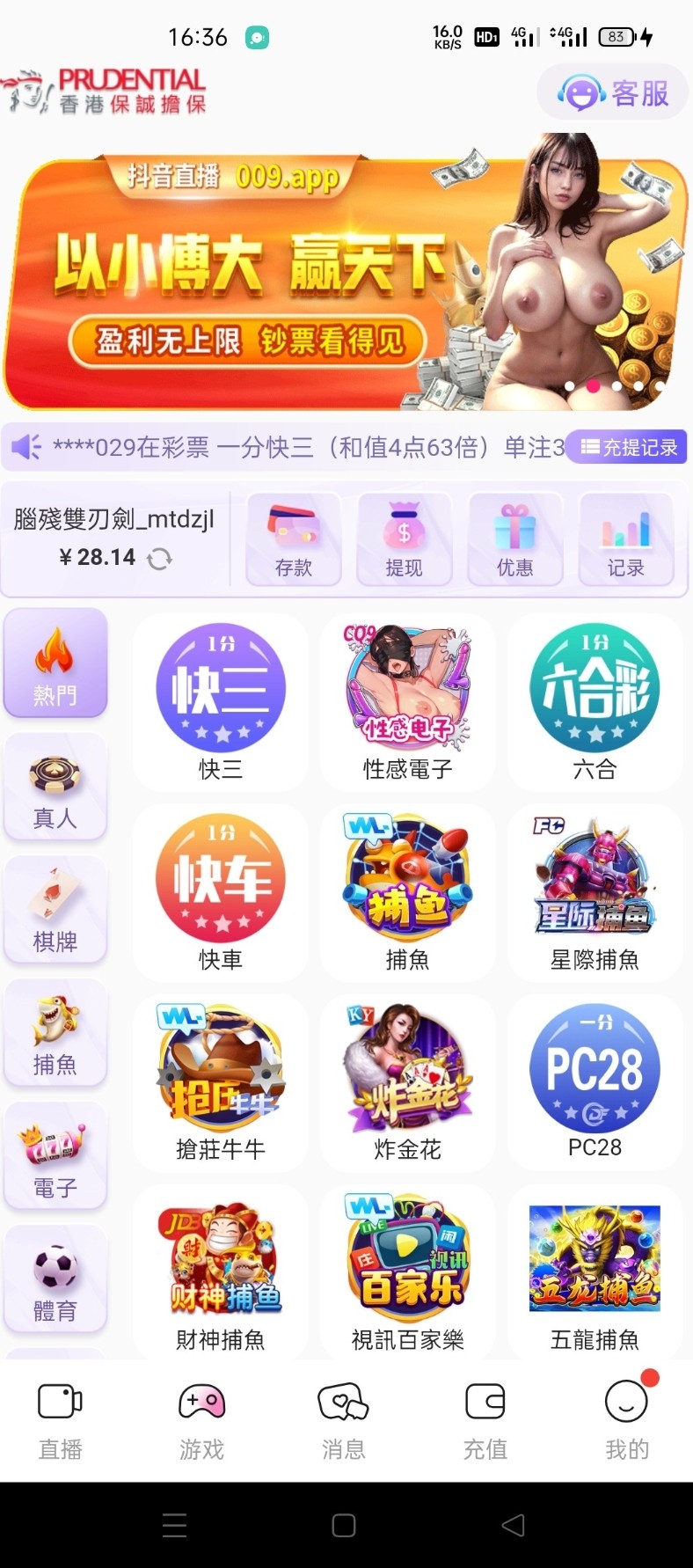693x1568 pixels.
Task: Switch to the 消息 tab
Action: [344, 1420]
